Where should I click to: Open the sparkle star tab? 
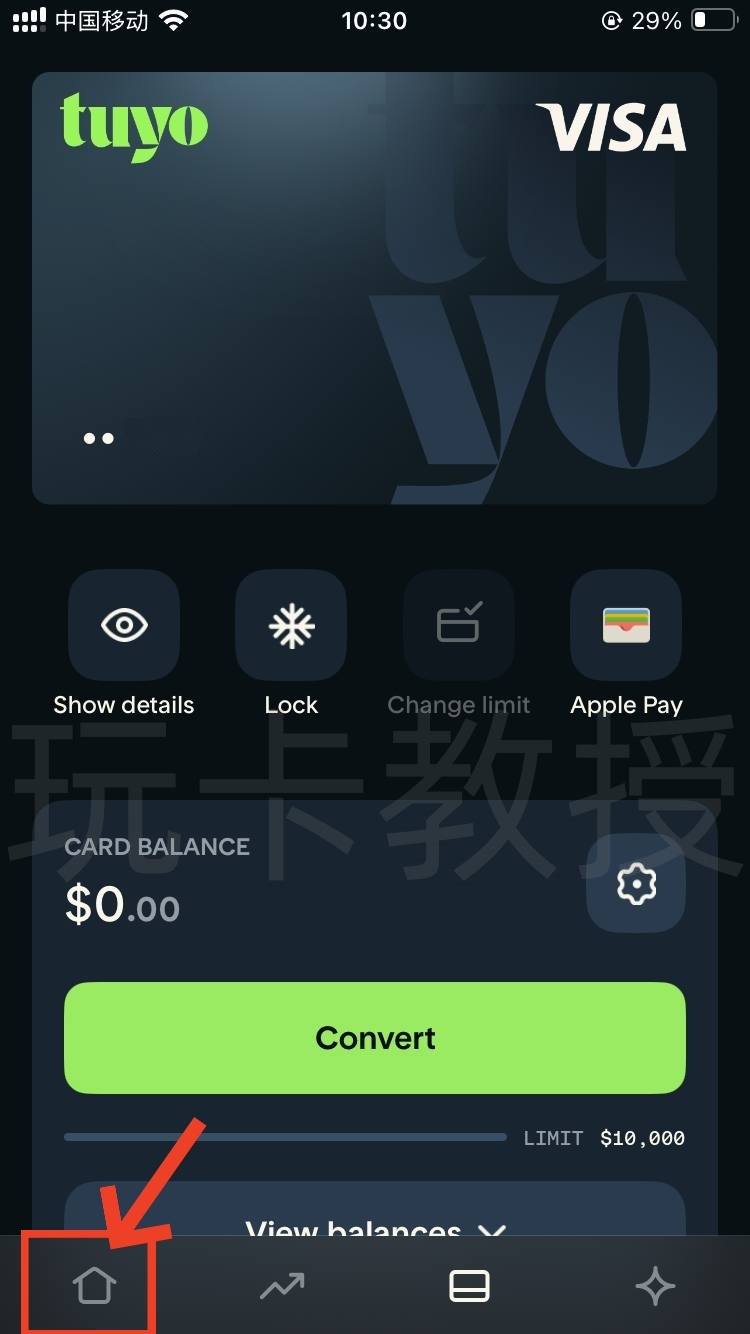(656, 1286)
